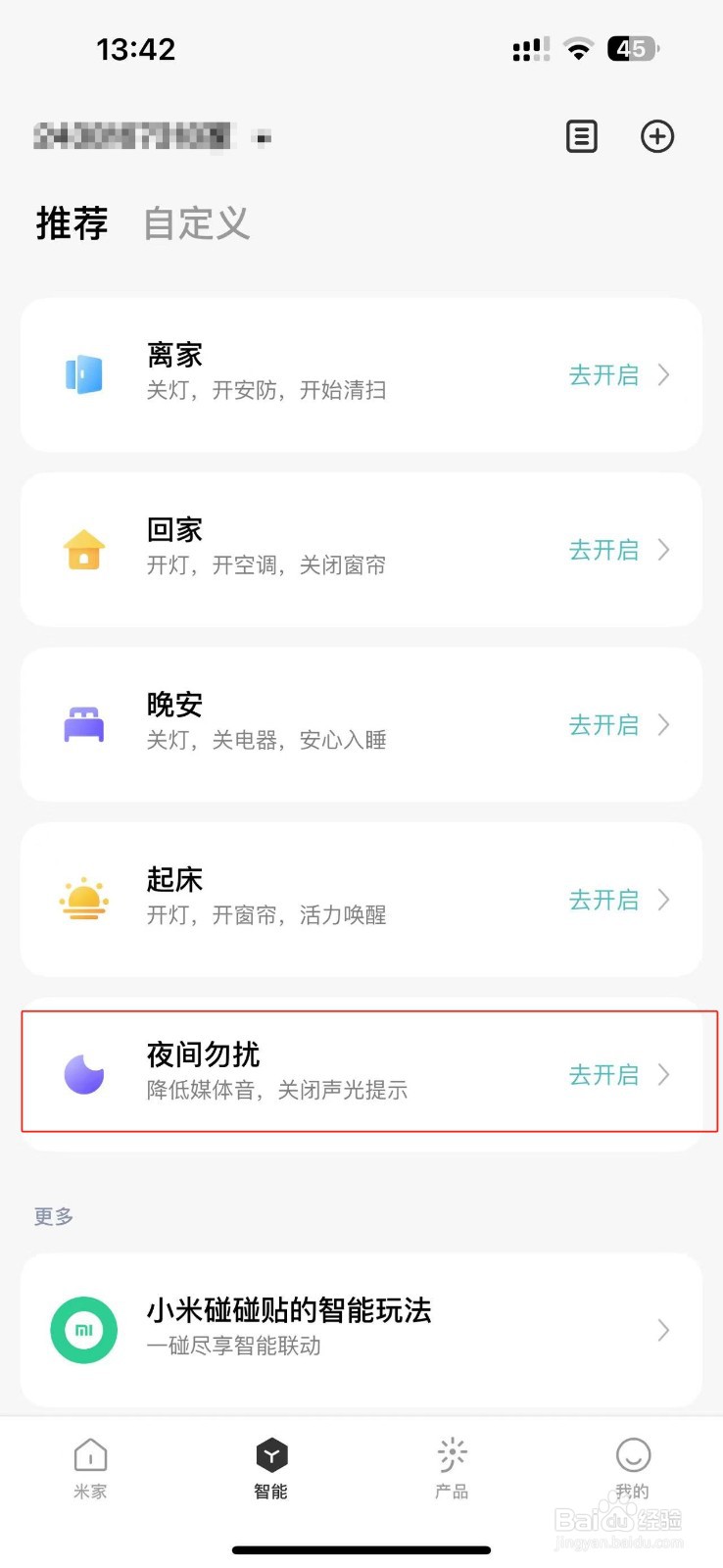Enable 夜间勿扰 scene via 去开启
723x1568 pixels.
coord(603,1074)
